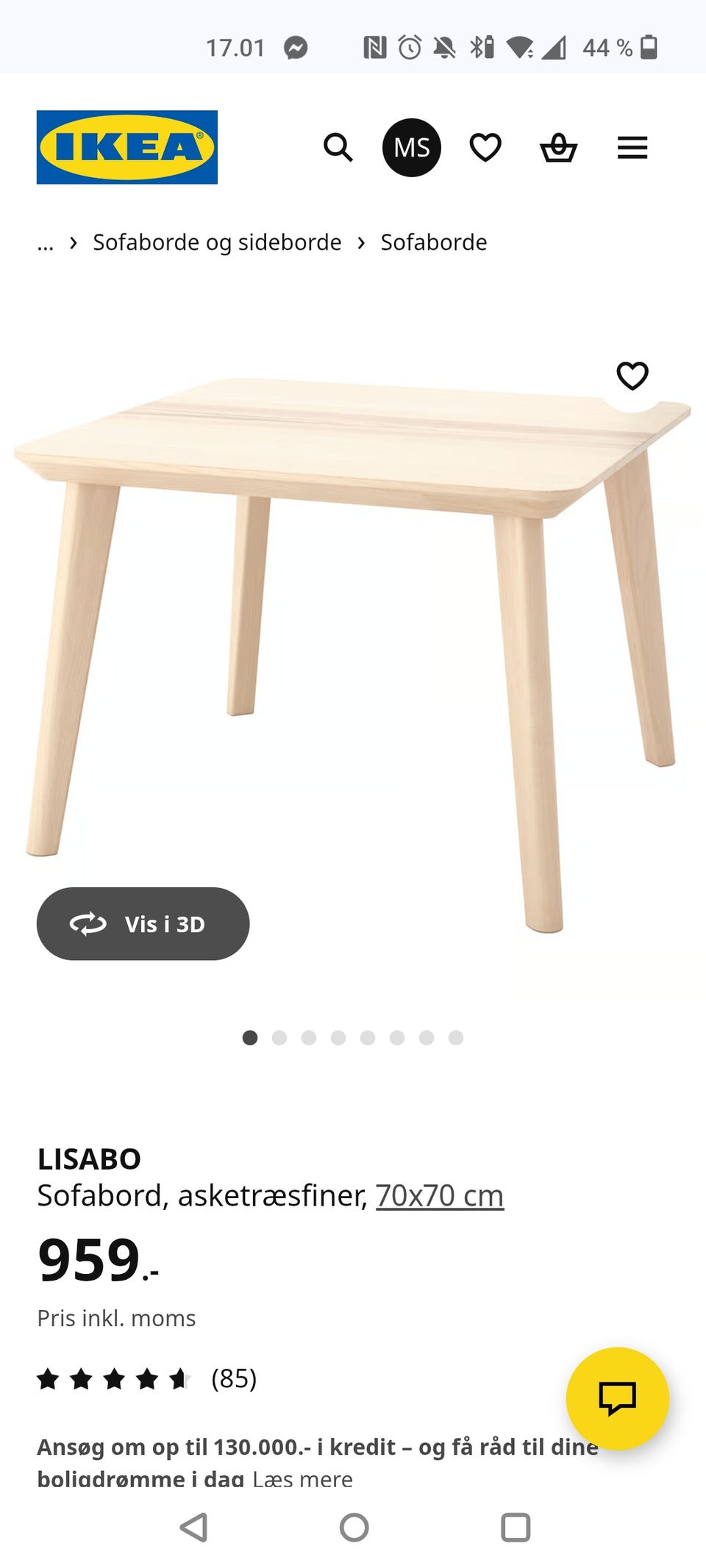Viewport: 706px width, 1568px height.
Task: Expand the breadcrumb ellipsis menu
Action: click(x=46, y=242)
